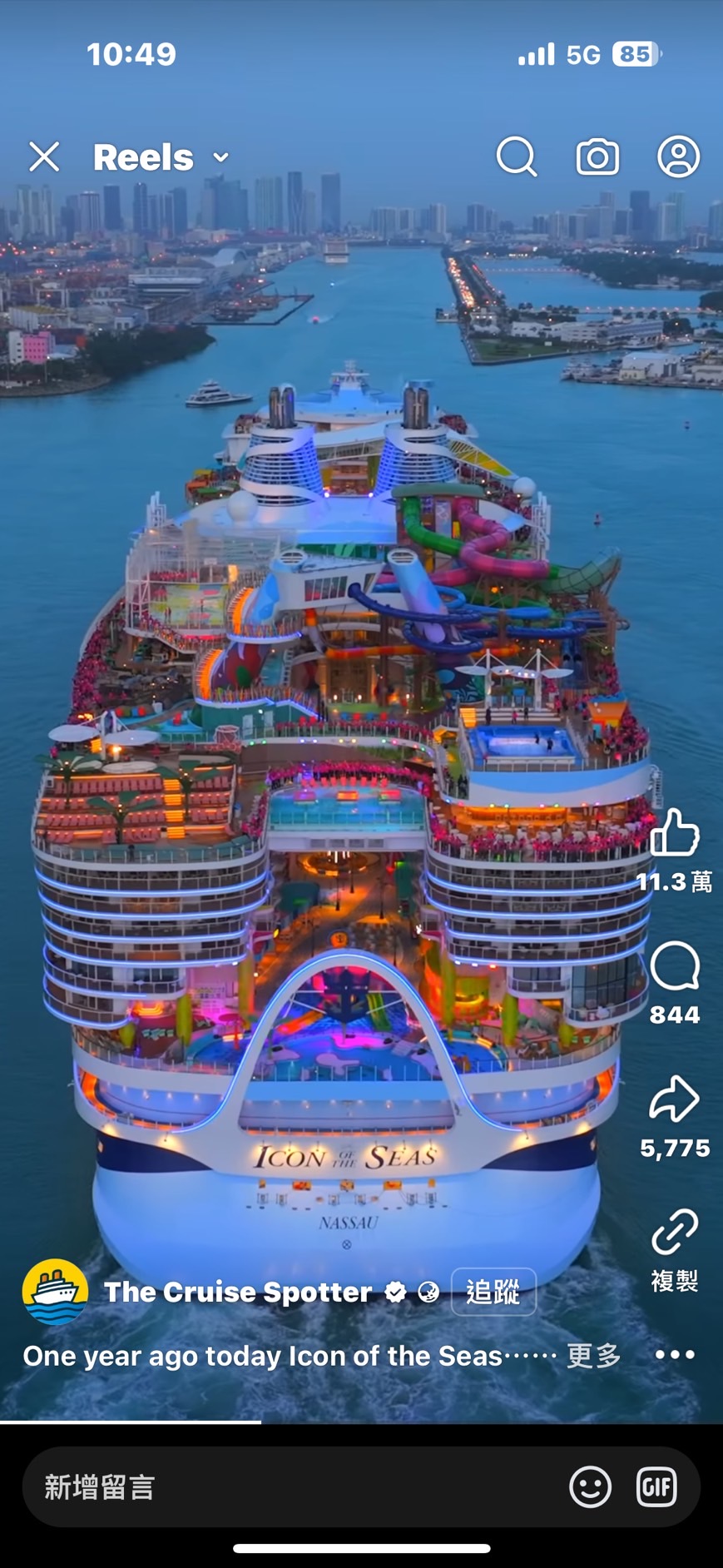Open The Cruise Spotter profile picture
723x1568 pixels.
(x=55, y=1292)
